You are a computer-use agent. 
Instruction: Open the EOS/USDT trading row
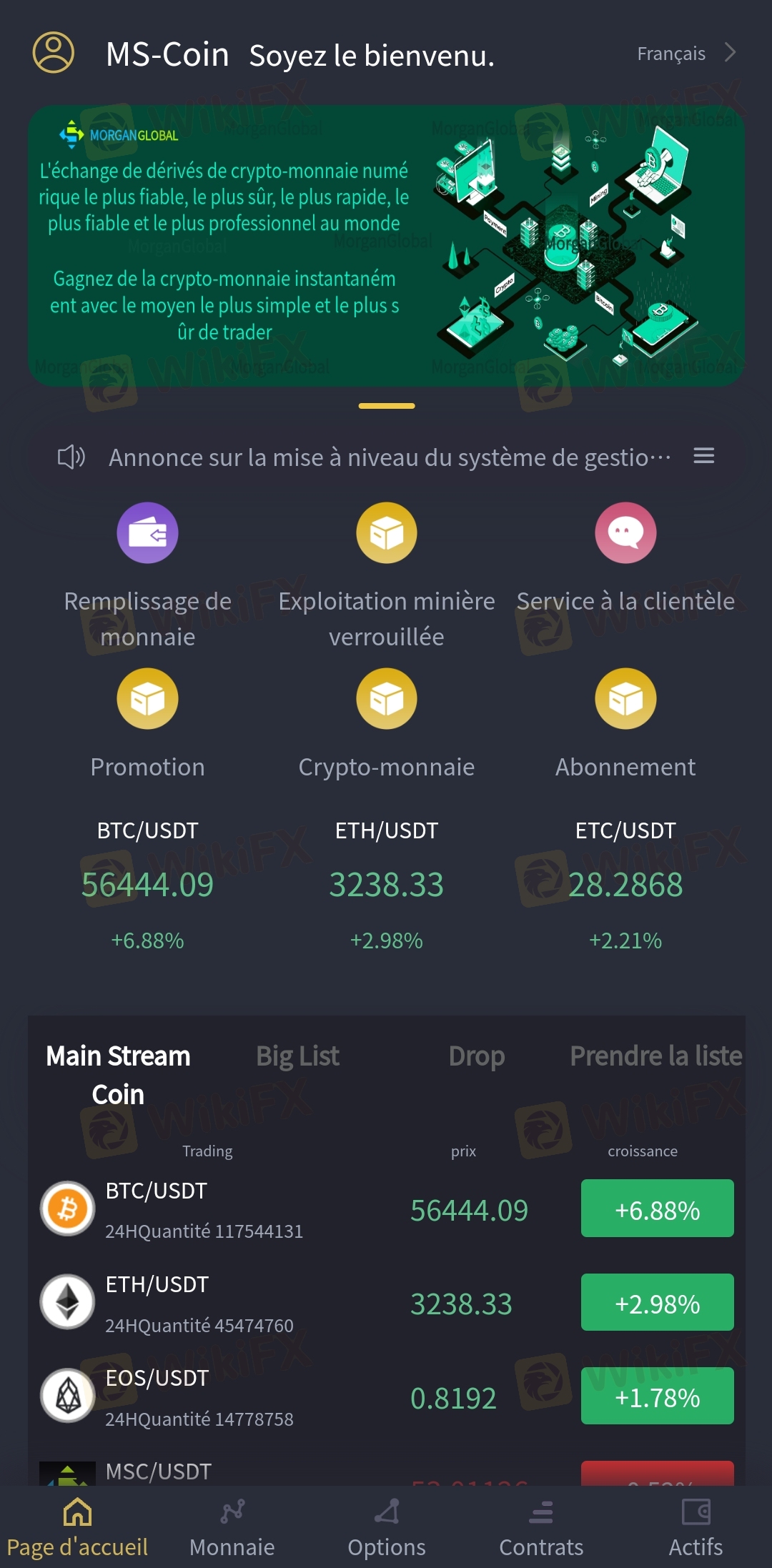(386, 1396)
